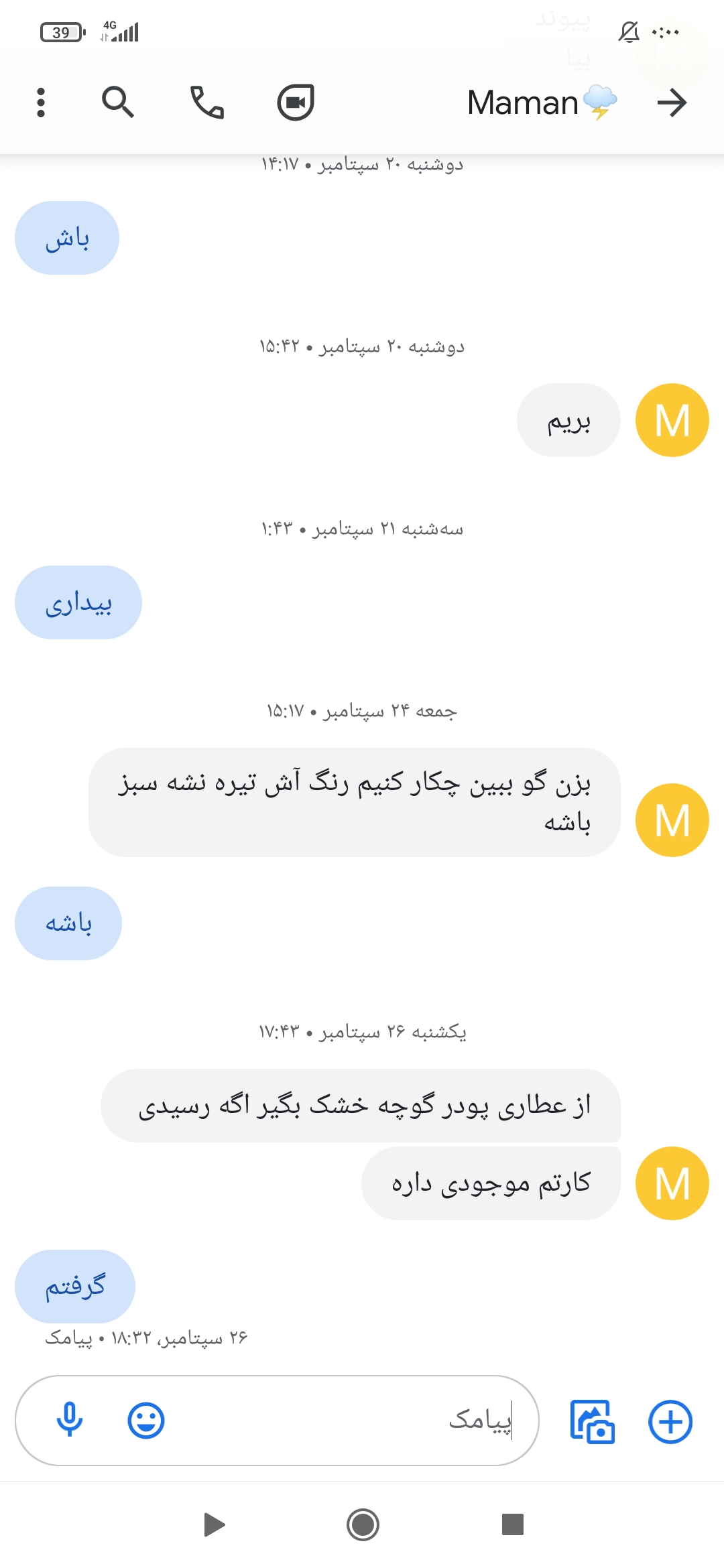Search within this conversation

click(118, 103)
